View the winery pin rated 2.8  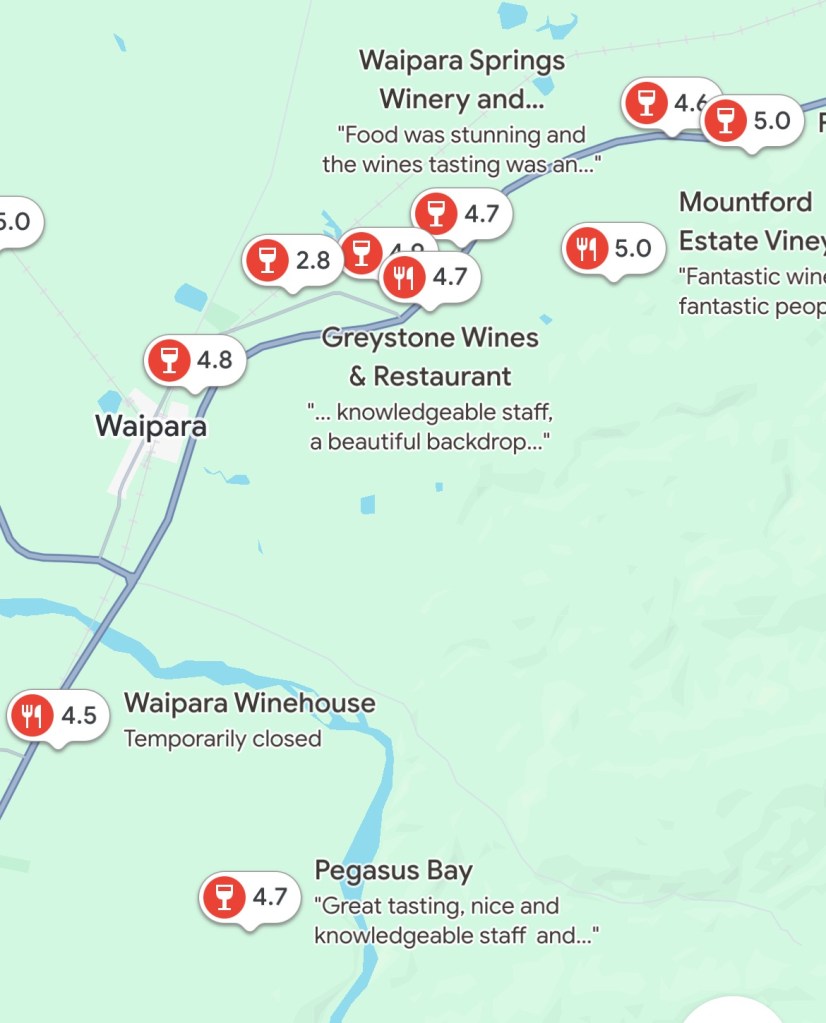pyautogui.click(x=291, y=261)
